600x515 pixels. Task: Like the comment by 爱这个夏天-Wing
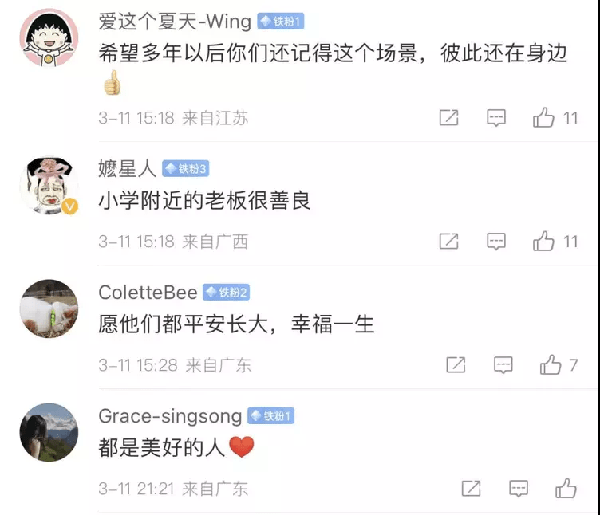pos(544,118)
